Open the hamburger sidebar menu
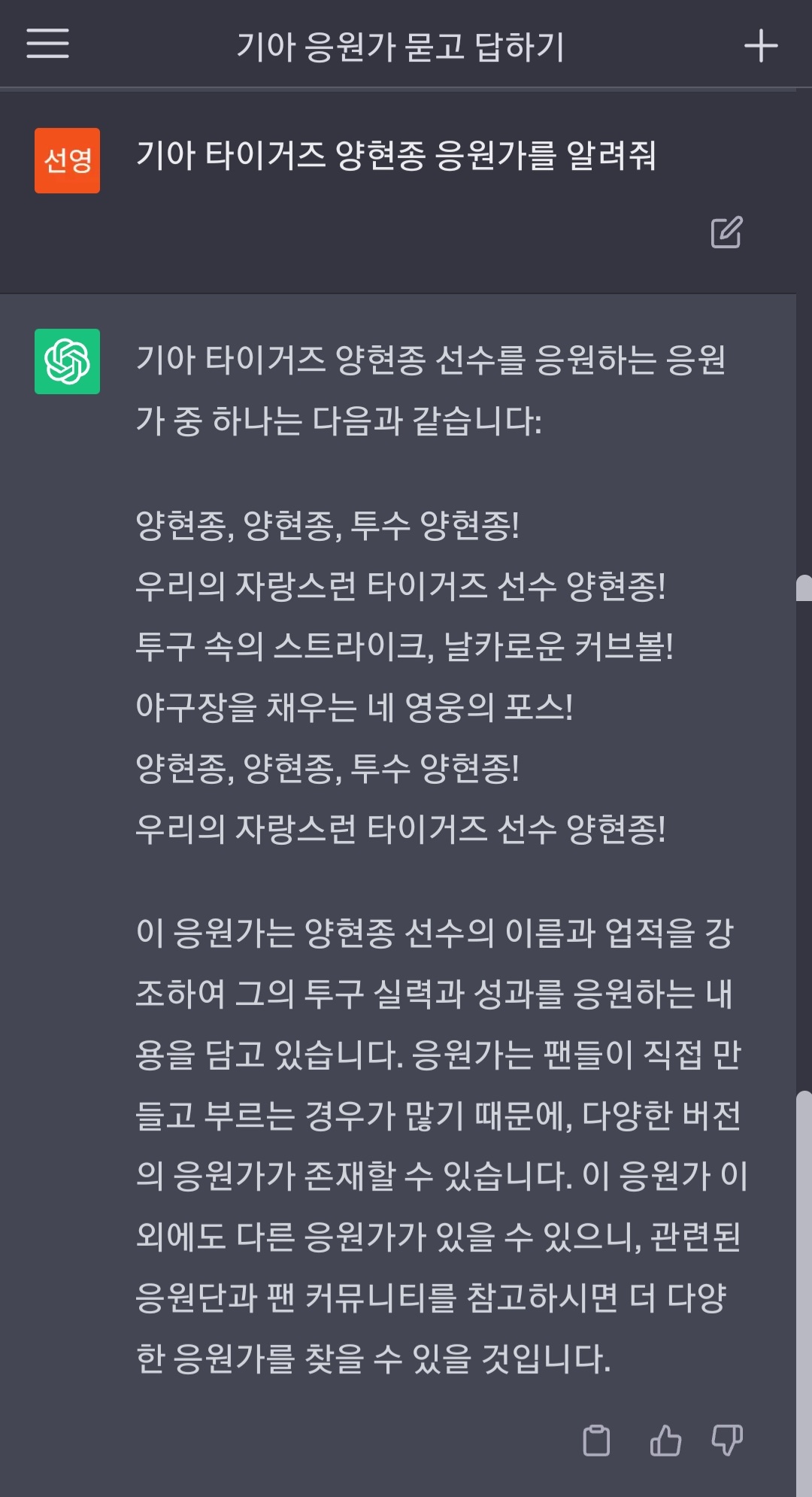Screen dimensions: 812x1497 [47, 44]
